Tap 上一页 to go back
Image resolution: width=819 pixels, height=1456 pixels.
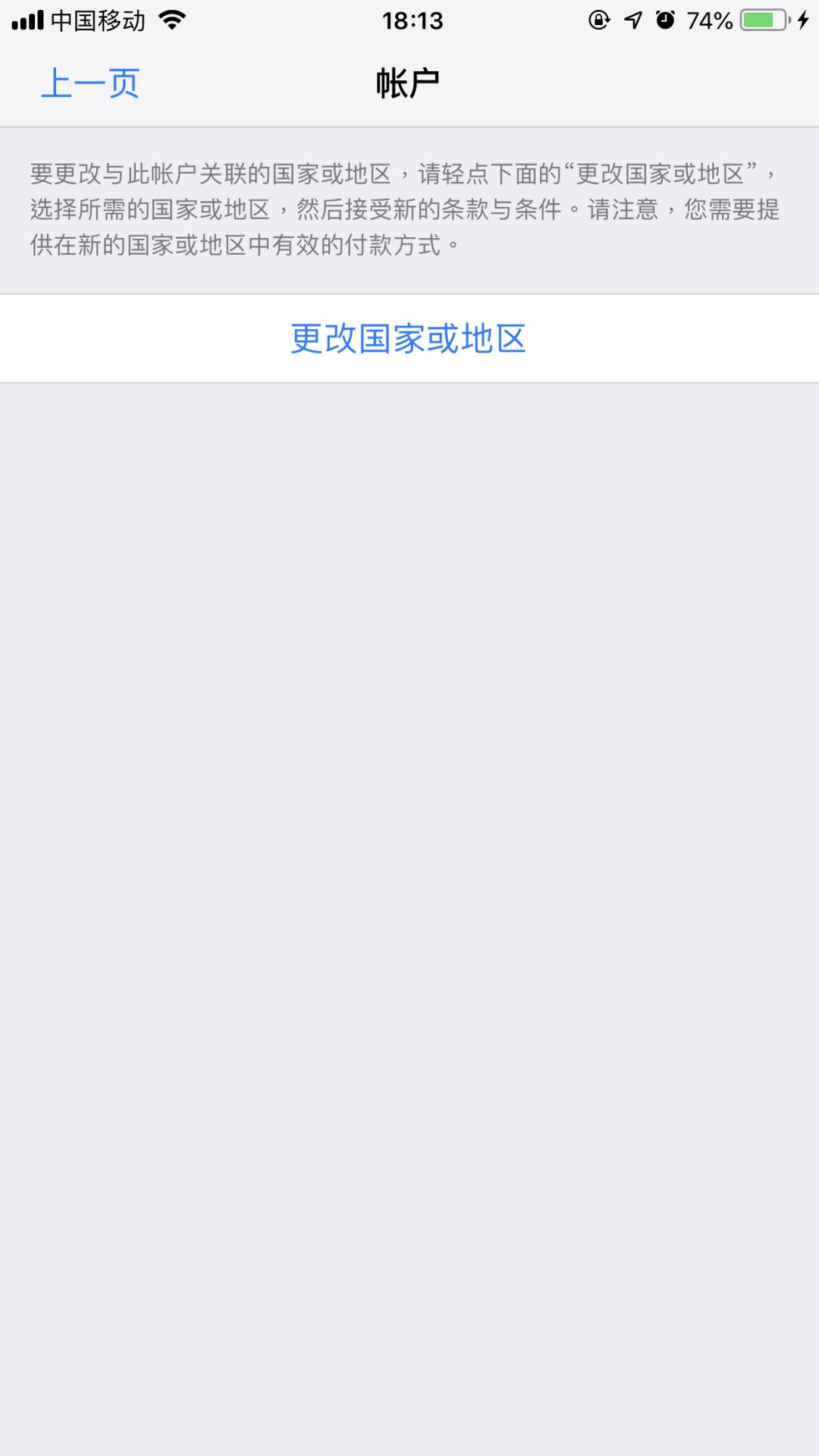(x=89, y=82)
